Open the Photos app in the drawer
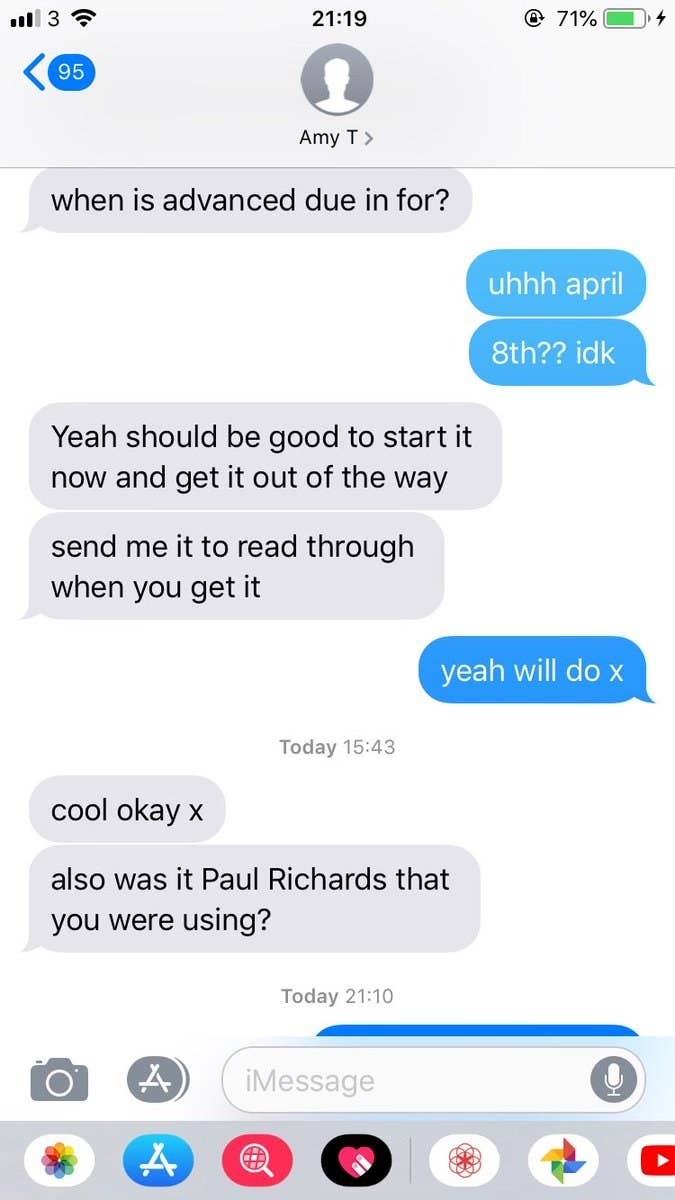This screenshot has width=675, height=1200. (59, 1161)
